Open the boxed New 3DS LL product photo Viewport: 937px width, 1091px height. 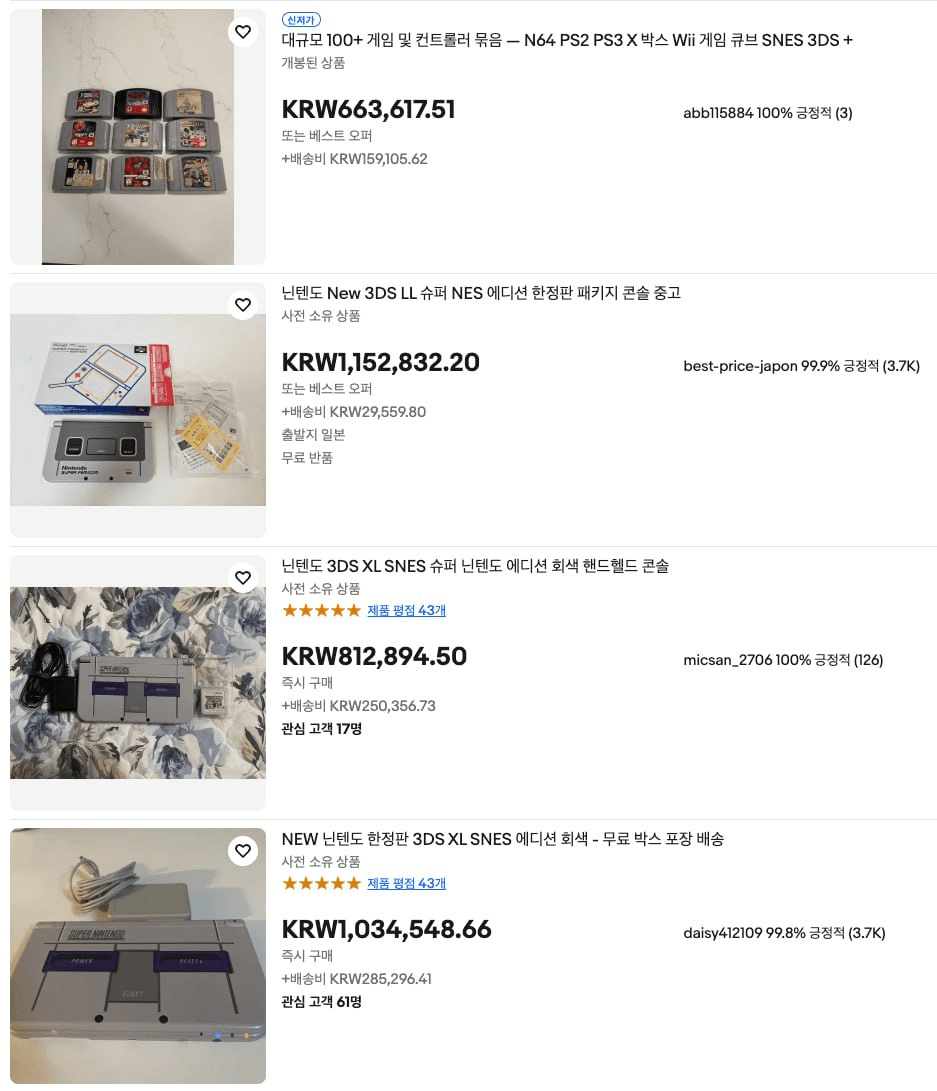click(x=138, y=410)
